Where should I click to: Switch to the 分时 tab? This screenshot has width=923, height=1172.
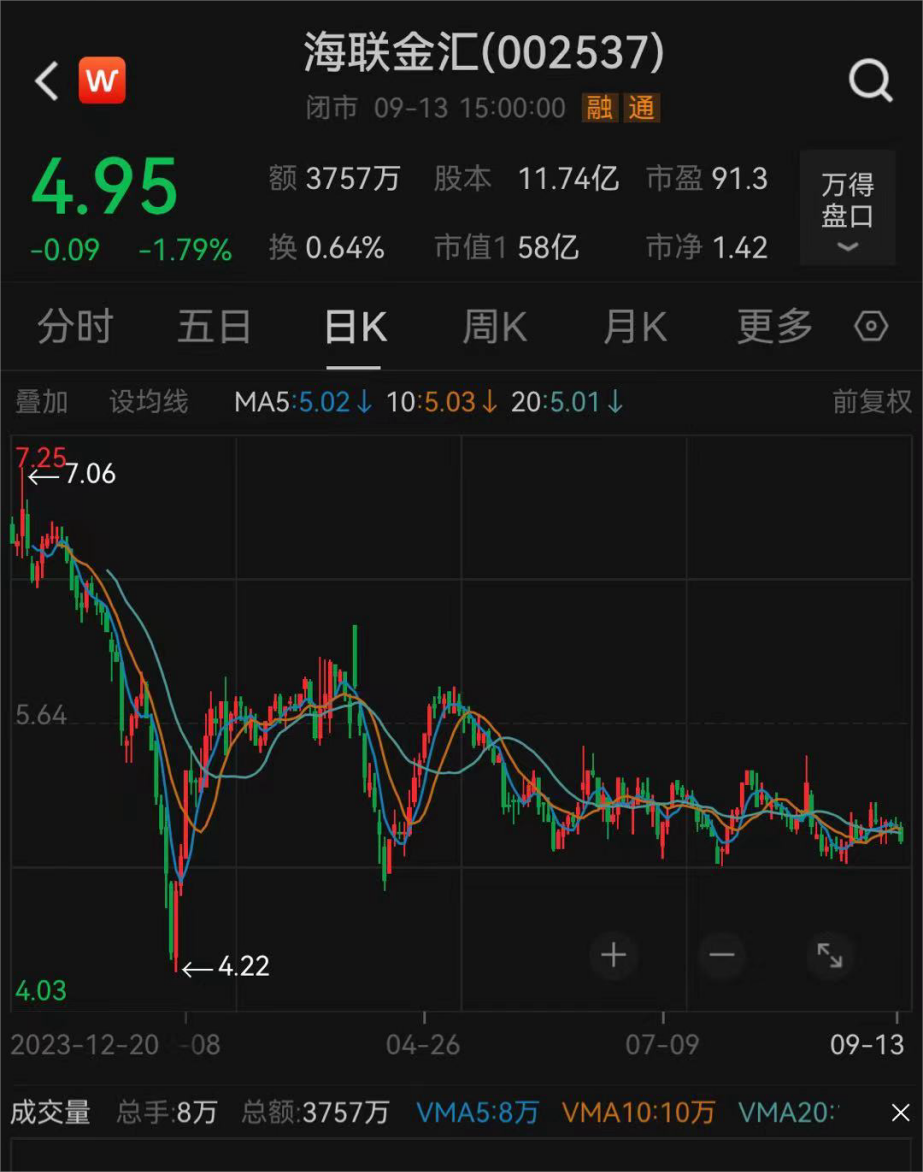(75, 327)
